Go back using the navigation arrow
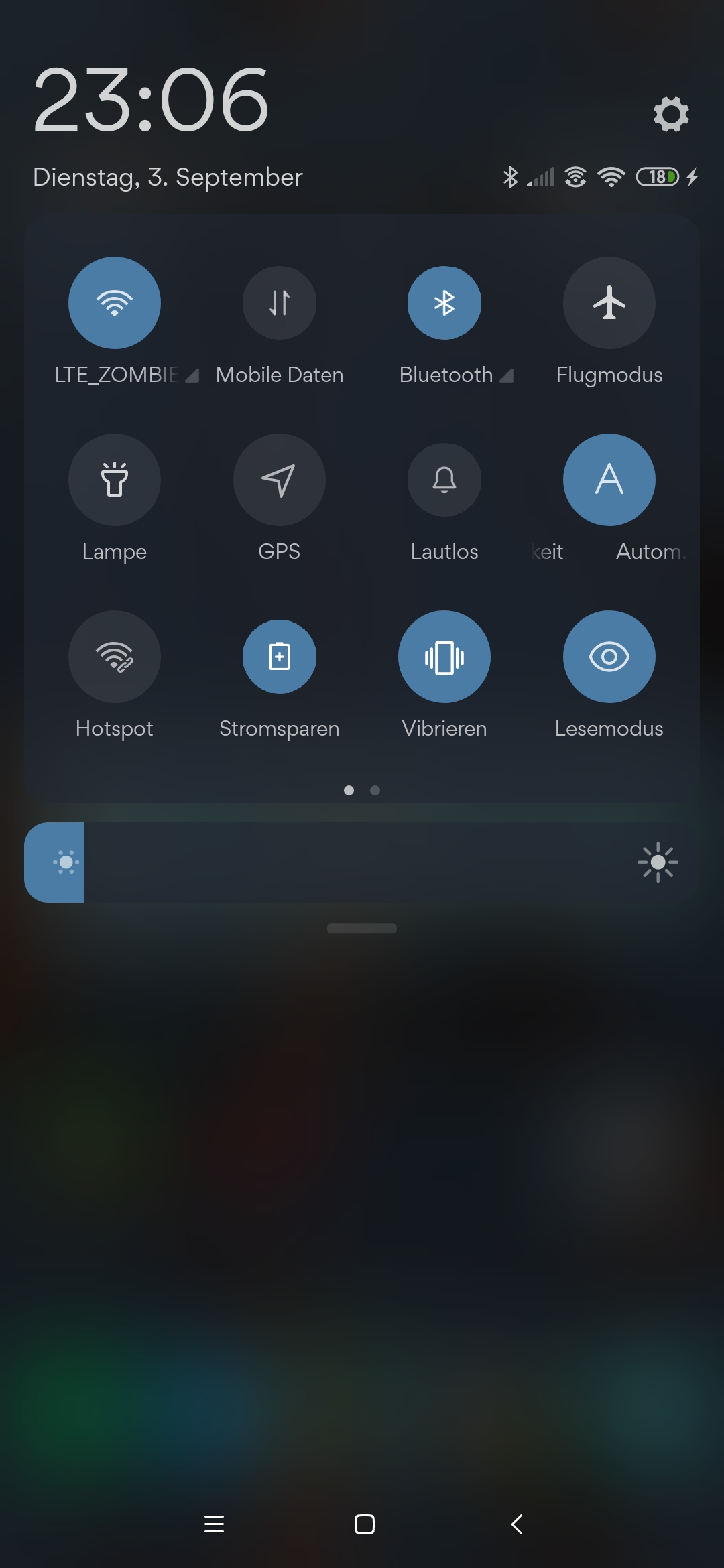Image resolution: width=724 pixels, height=1568 pixels. tap(516, 1524)
